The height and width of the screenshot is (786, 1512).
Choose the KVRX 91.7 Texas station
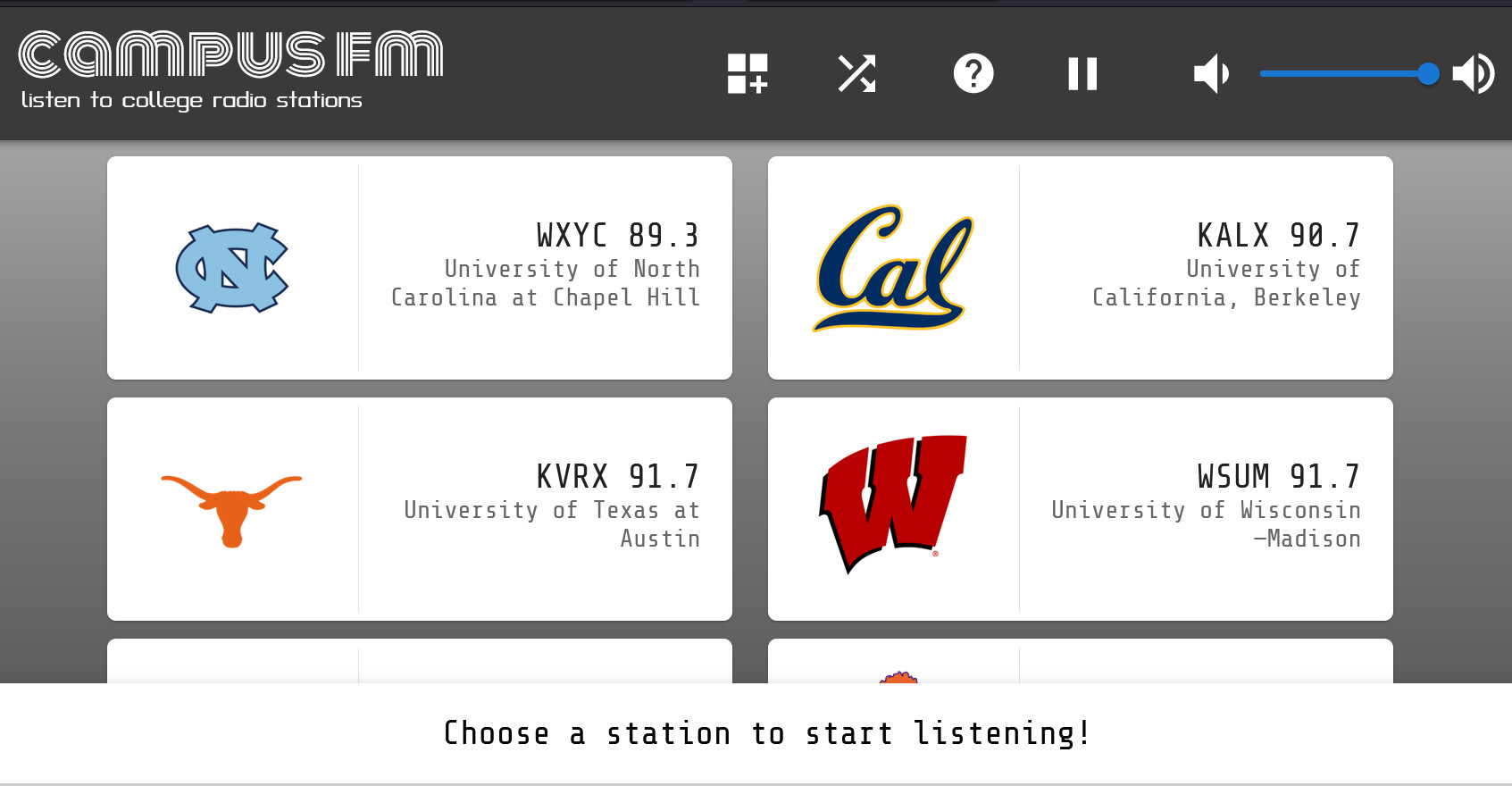pos(420,509)
